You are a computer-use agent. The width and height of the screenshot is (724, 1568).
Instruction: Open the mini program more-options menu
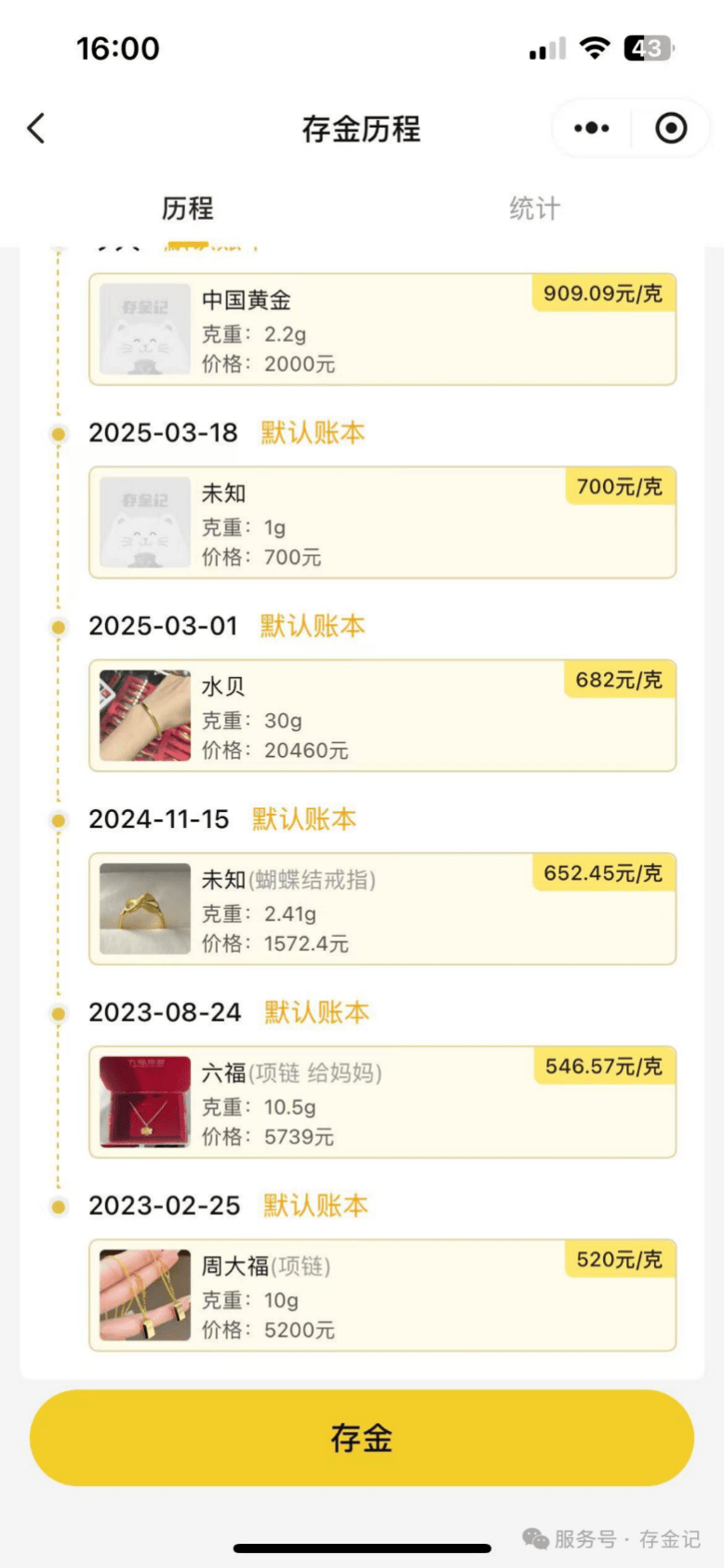tap(592, 128)
